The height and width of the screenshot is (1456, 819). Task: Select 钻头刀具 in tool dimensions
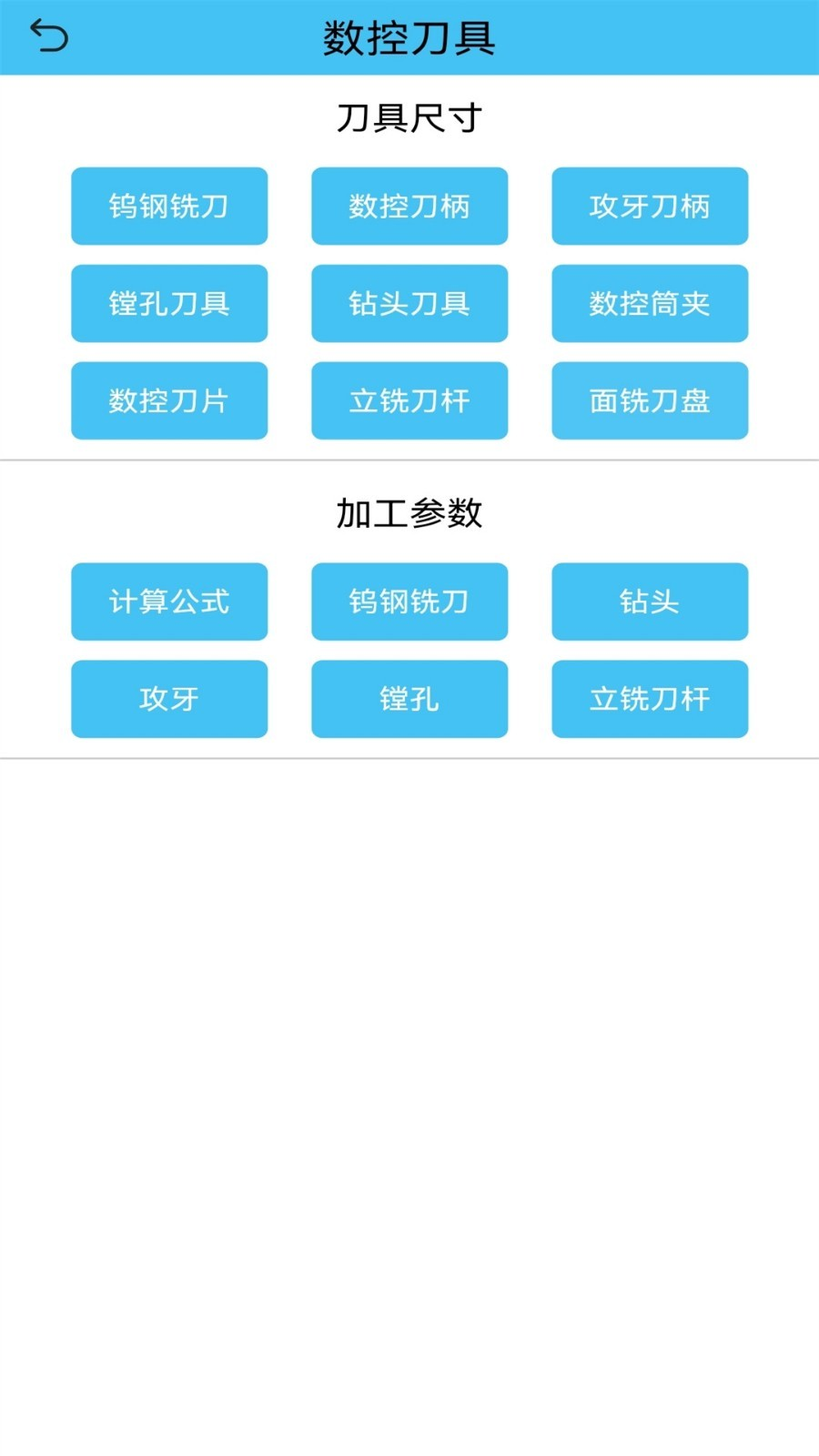pyautogui.click(x=409, y=304)
